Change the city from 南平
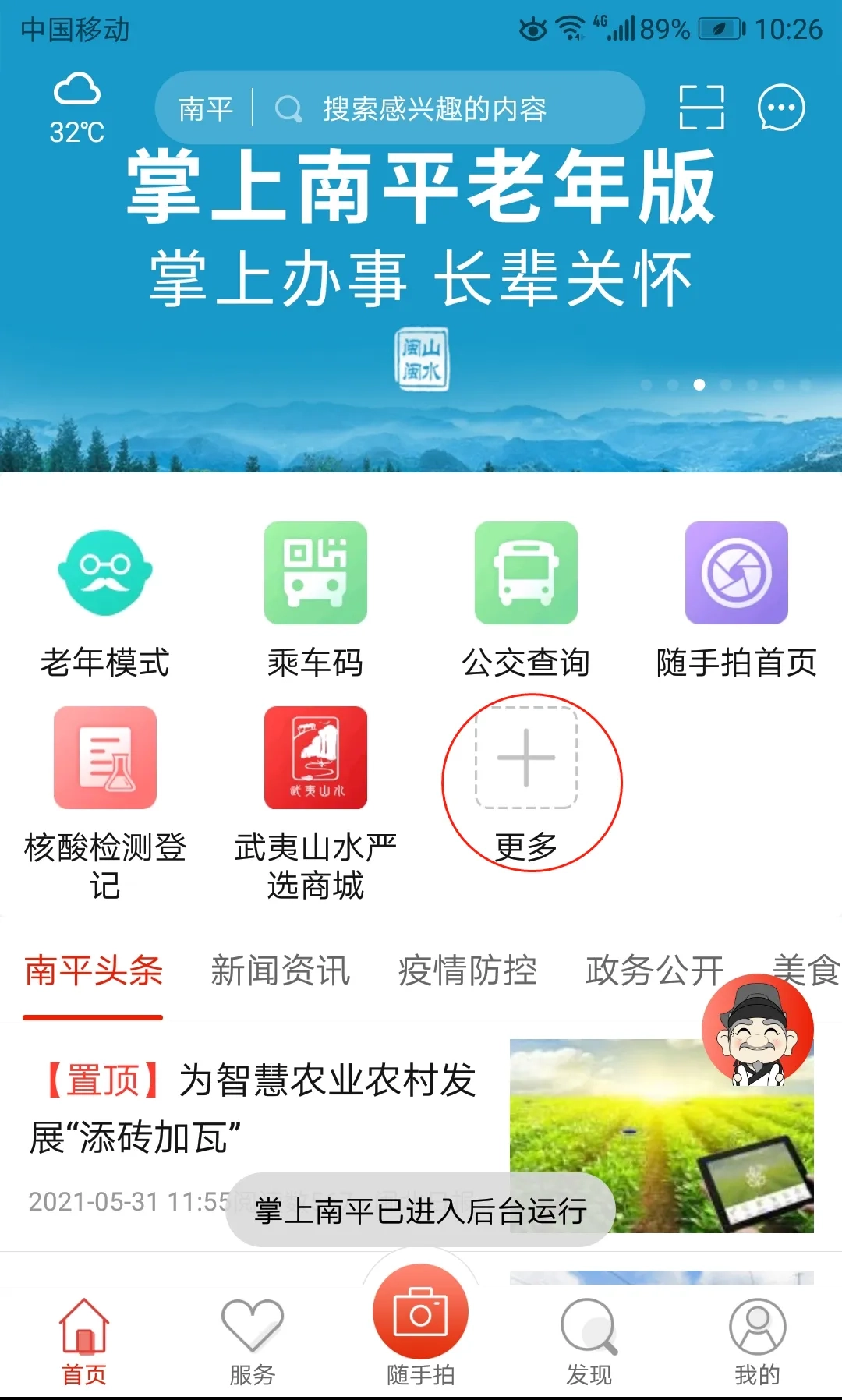This screenshot has height=1400, width=842. tap(206, 109)
